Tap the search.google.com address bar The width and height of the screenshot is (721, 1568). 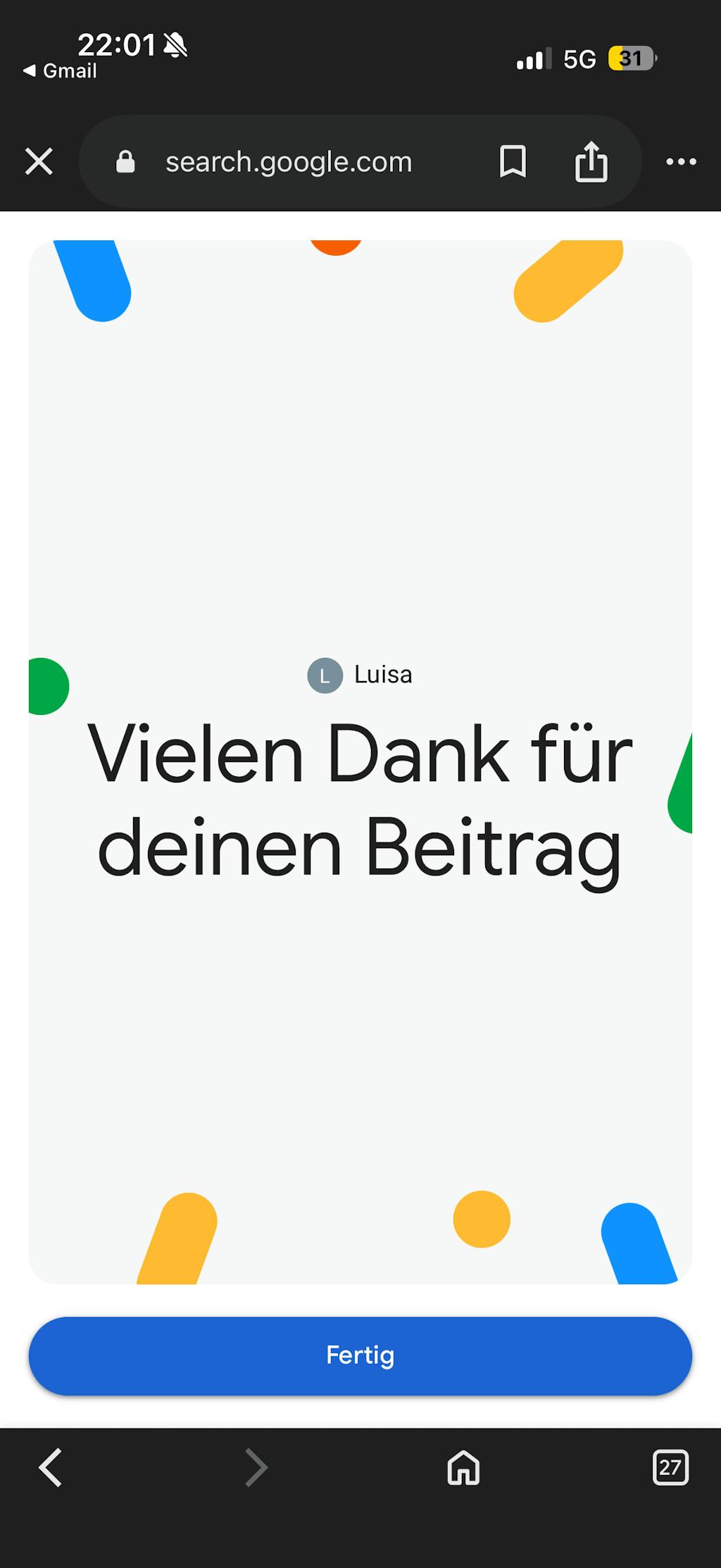click(x=289, y=162)
